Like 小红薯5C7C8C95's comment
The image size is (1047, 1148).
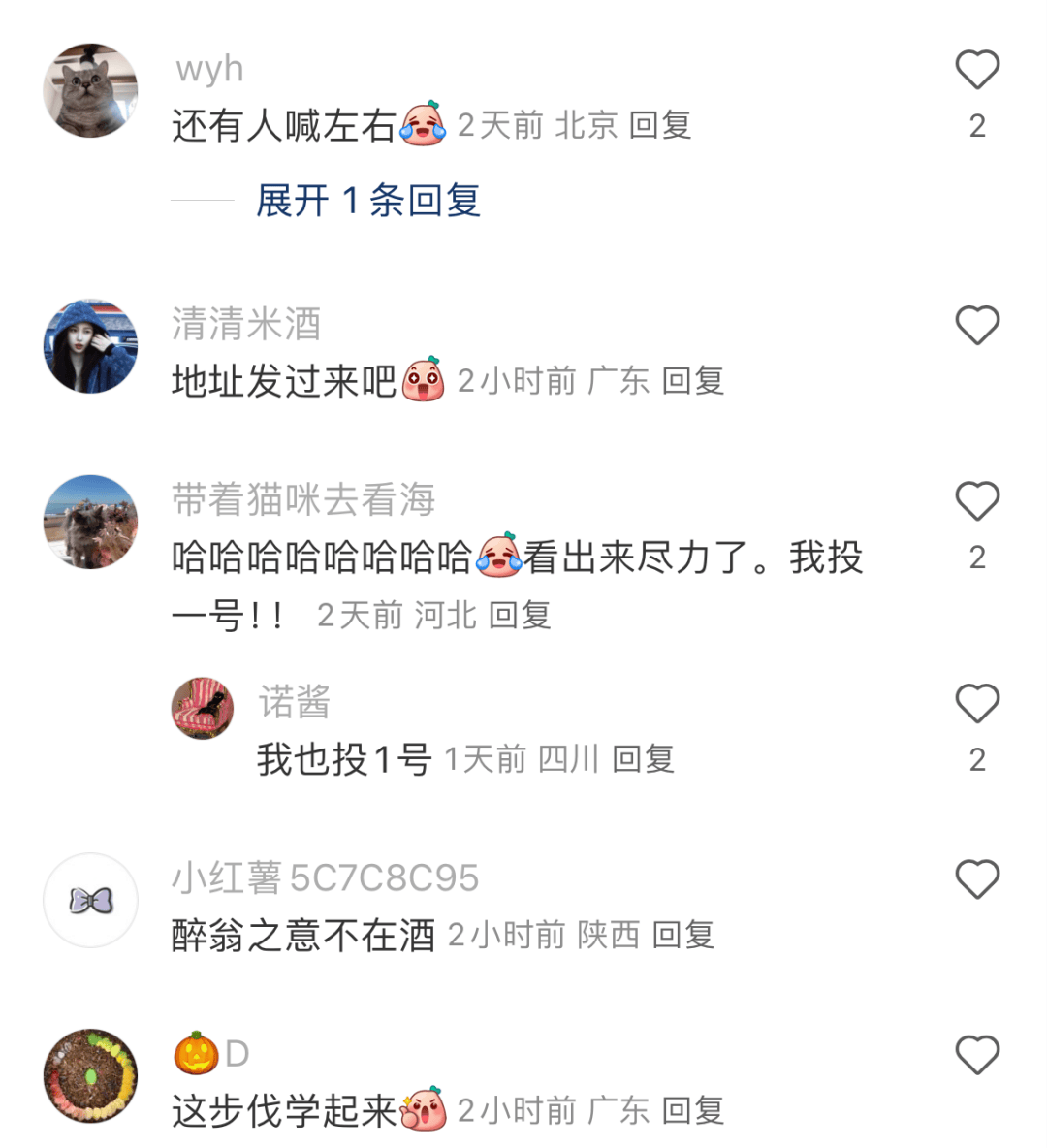(976, 879)
